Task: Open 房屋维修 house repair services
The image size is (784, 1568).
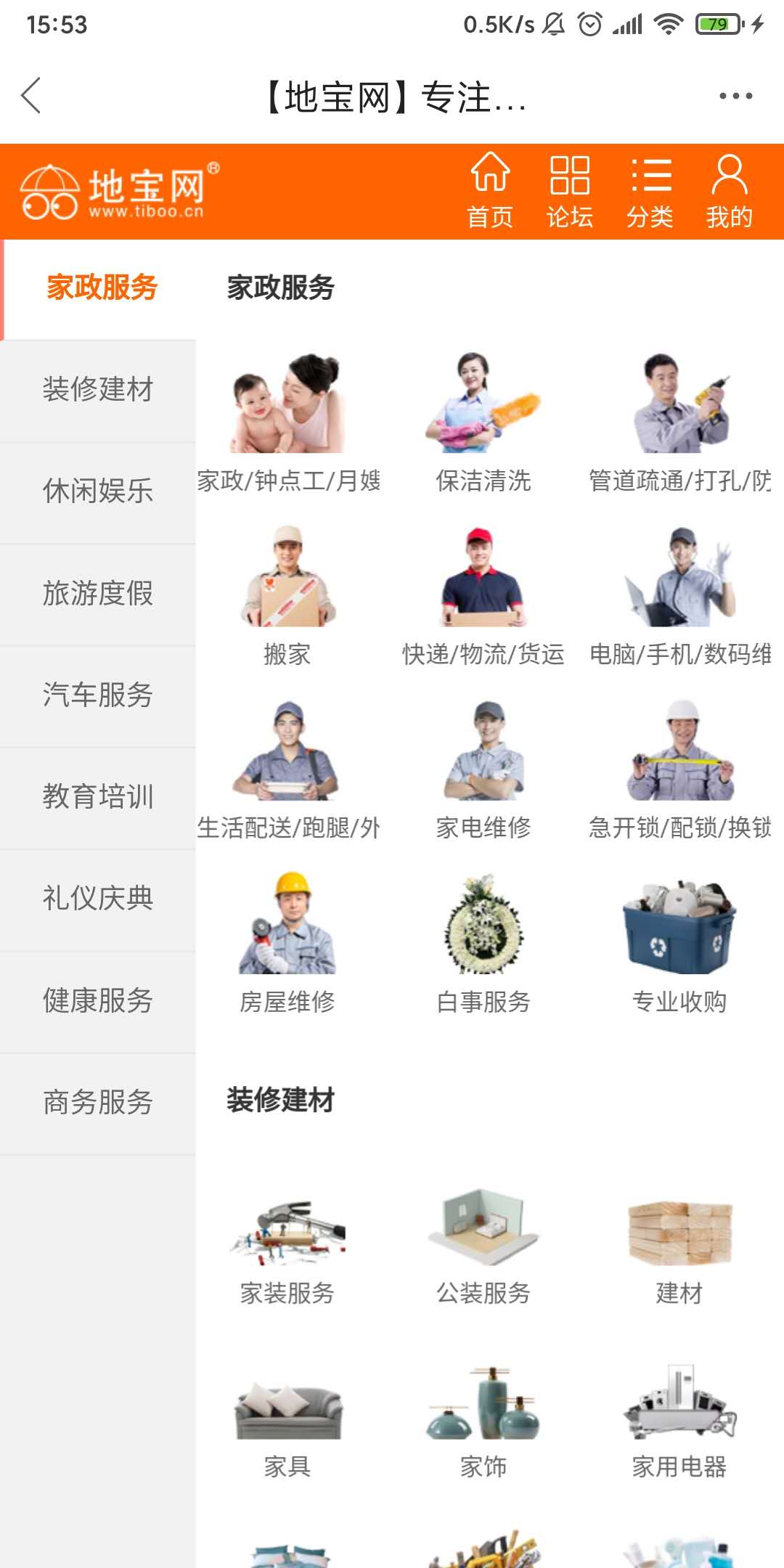Action: click(x=287, y=944)
